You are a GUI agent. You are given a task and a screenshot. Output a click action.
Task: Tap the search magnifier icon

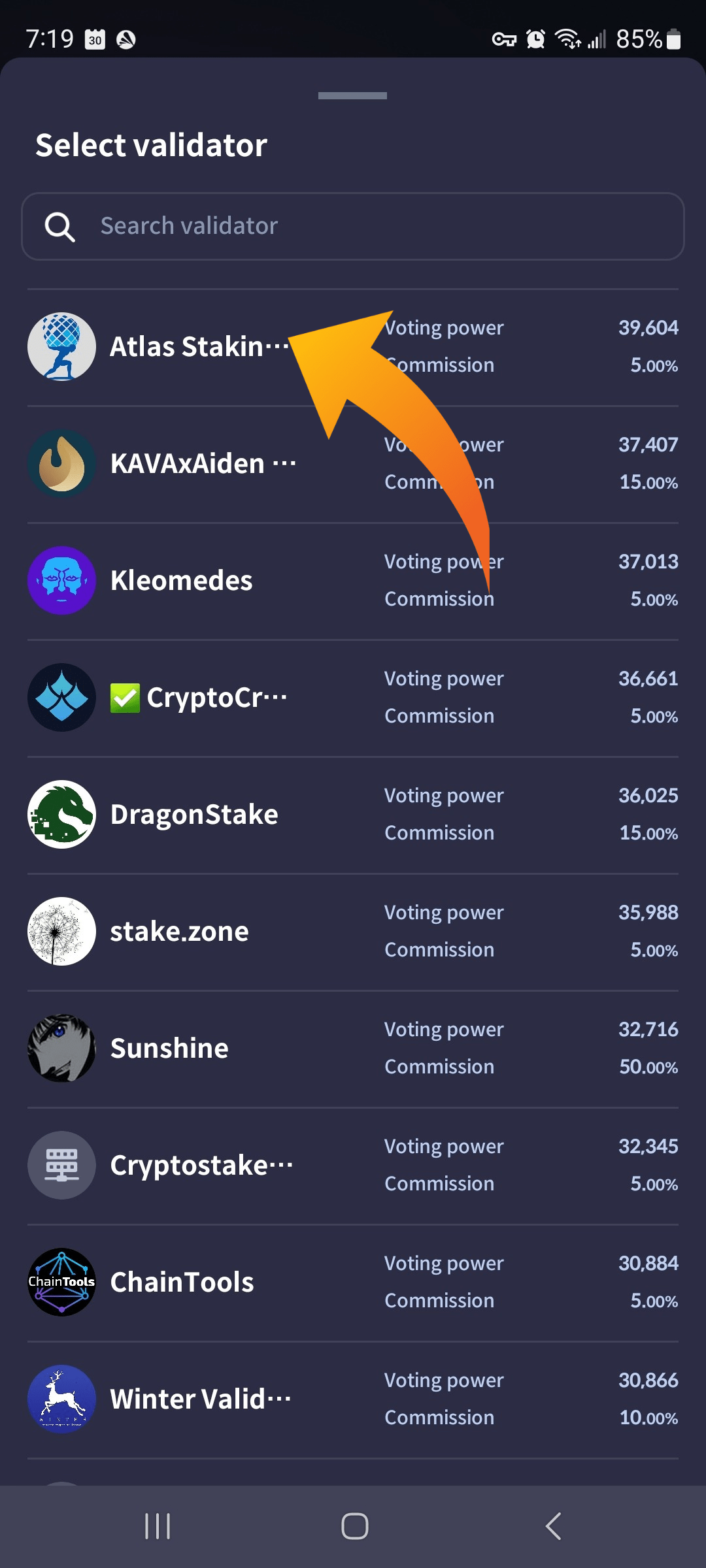59,226
